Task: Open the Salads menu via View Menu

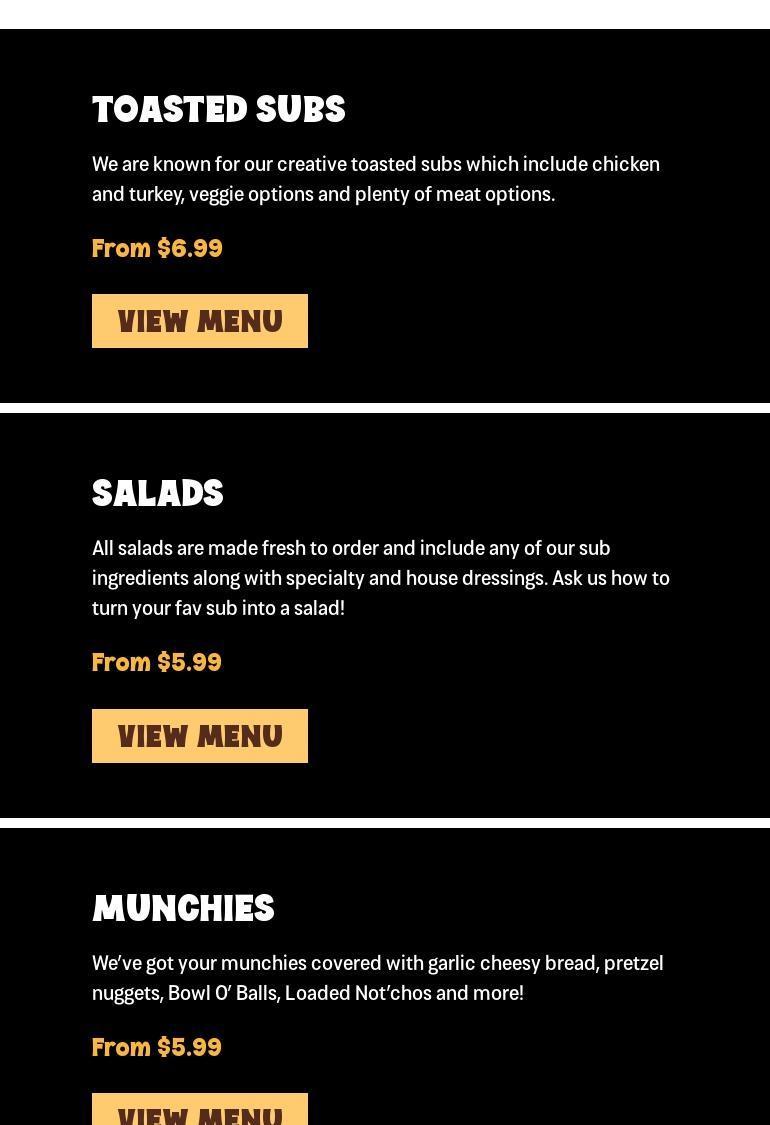Action: [200, 736]
